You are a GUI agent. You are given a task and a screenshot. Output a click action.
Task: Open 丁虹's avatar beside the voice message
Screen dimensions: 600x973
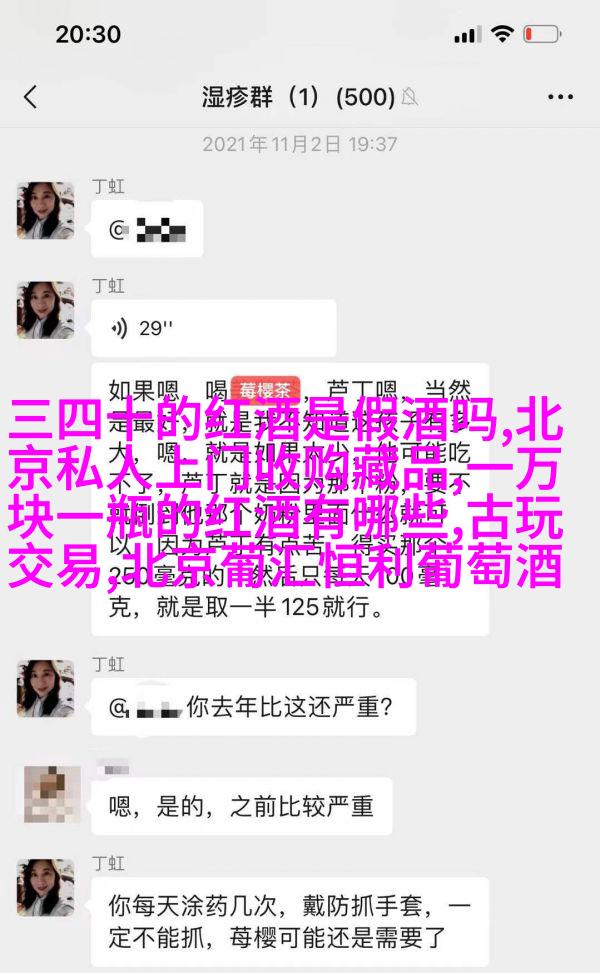(x=46, y=309)
